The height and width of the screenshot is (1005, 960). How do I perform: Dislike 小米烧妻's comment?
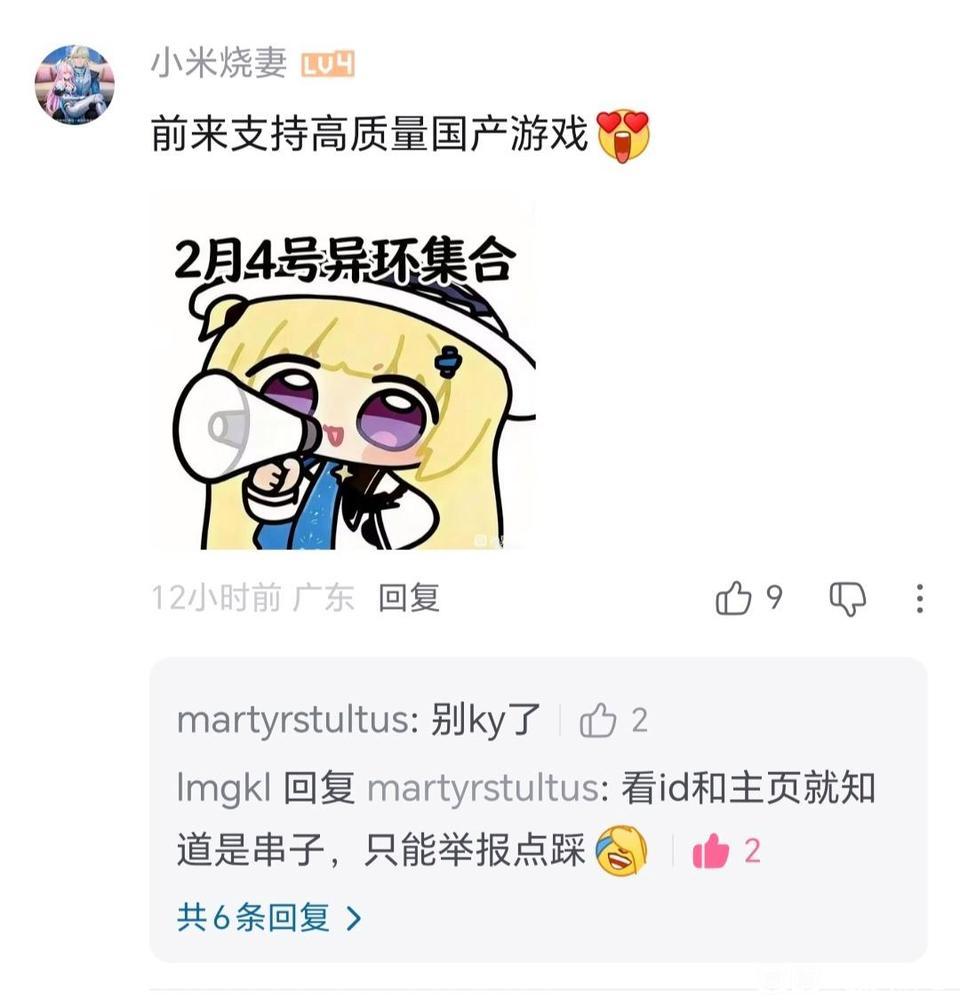coord(848,599)
